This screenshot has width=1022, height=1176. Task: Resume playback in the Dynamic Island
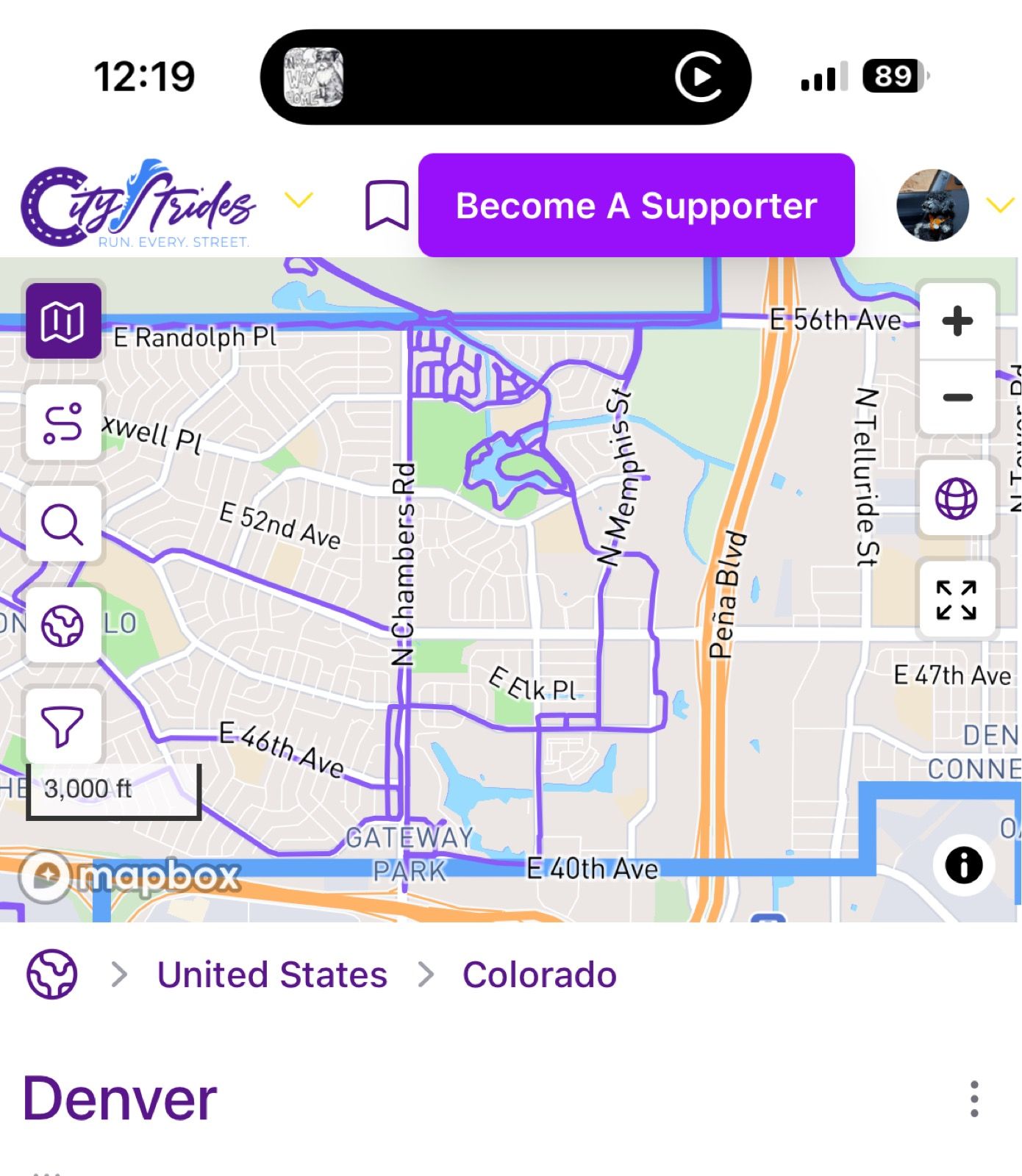click(x=698, y=76)
